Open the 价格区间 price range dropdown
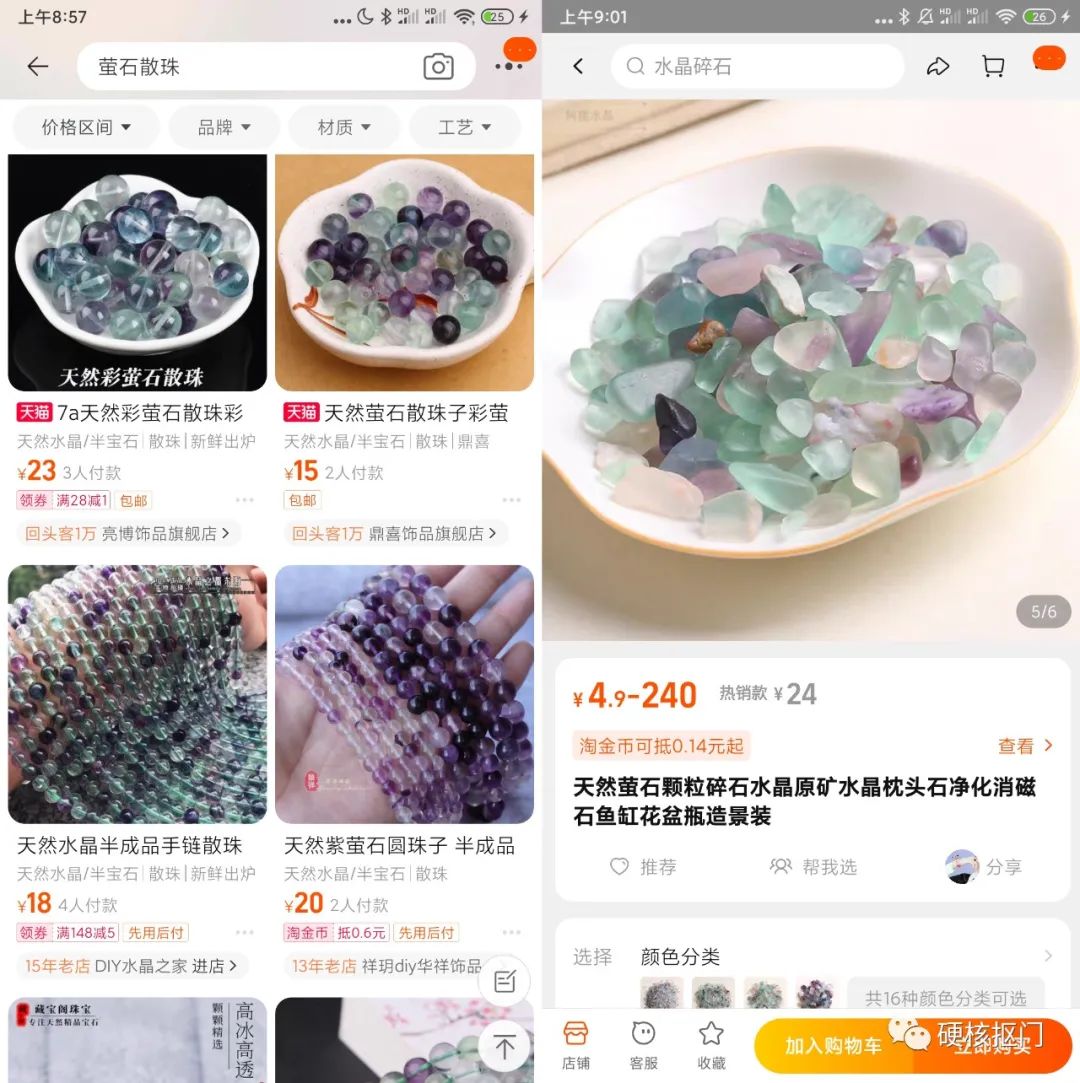Image resolution: width=1080 pixels, height=1083 pixels. coord(85,126)
